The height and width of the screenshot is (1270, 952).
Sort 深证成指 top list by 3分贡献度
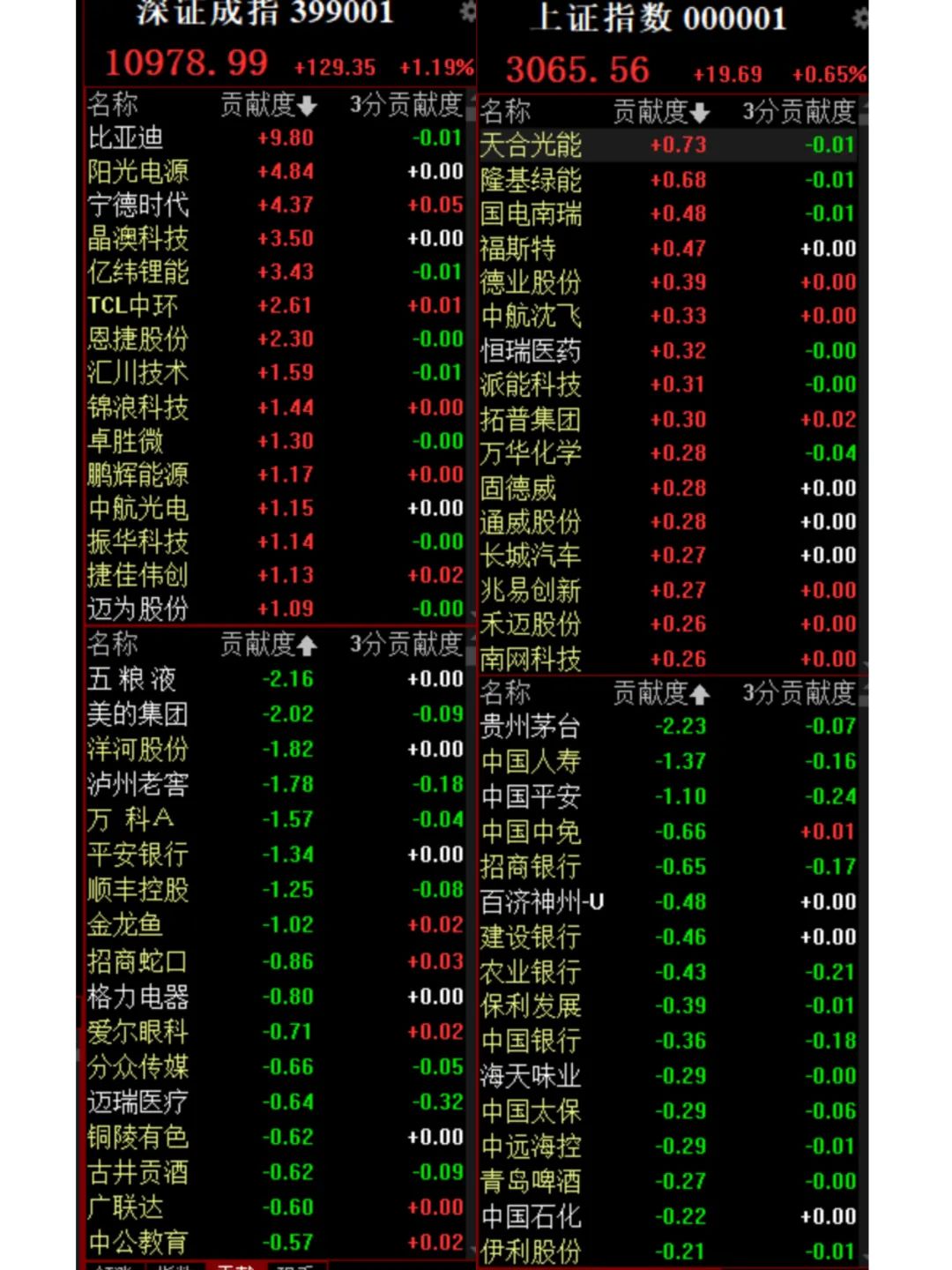point(405,105)
